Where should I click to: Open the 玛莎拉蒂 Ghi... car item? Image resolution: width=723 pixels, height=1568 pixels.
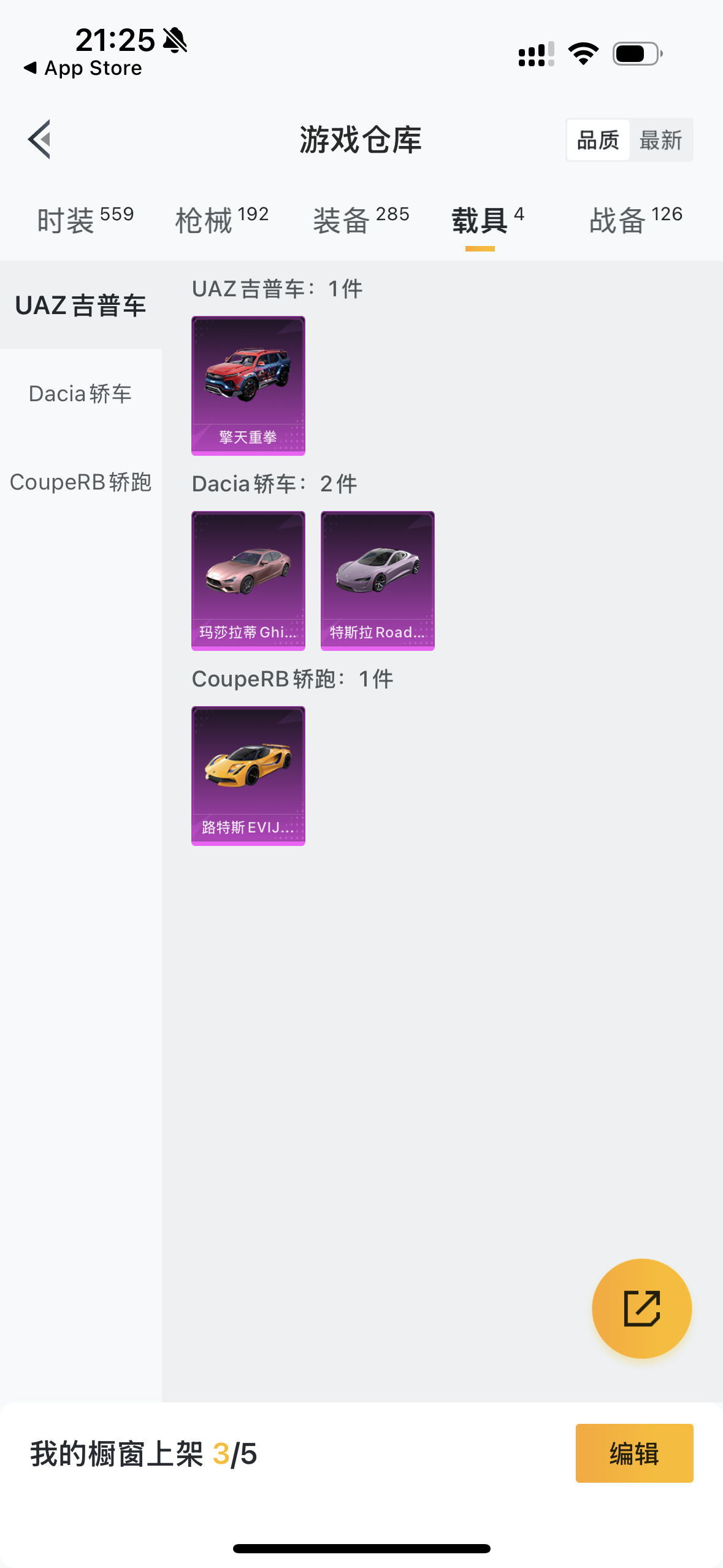click(x=248, y=580)
